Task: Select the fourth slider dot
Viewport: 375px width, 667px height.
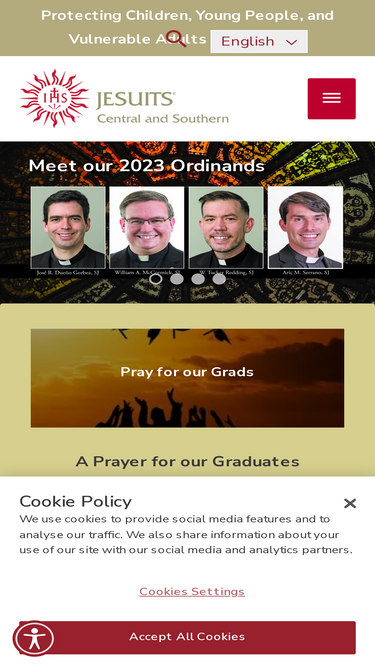Action: (219, 279)
